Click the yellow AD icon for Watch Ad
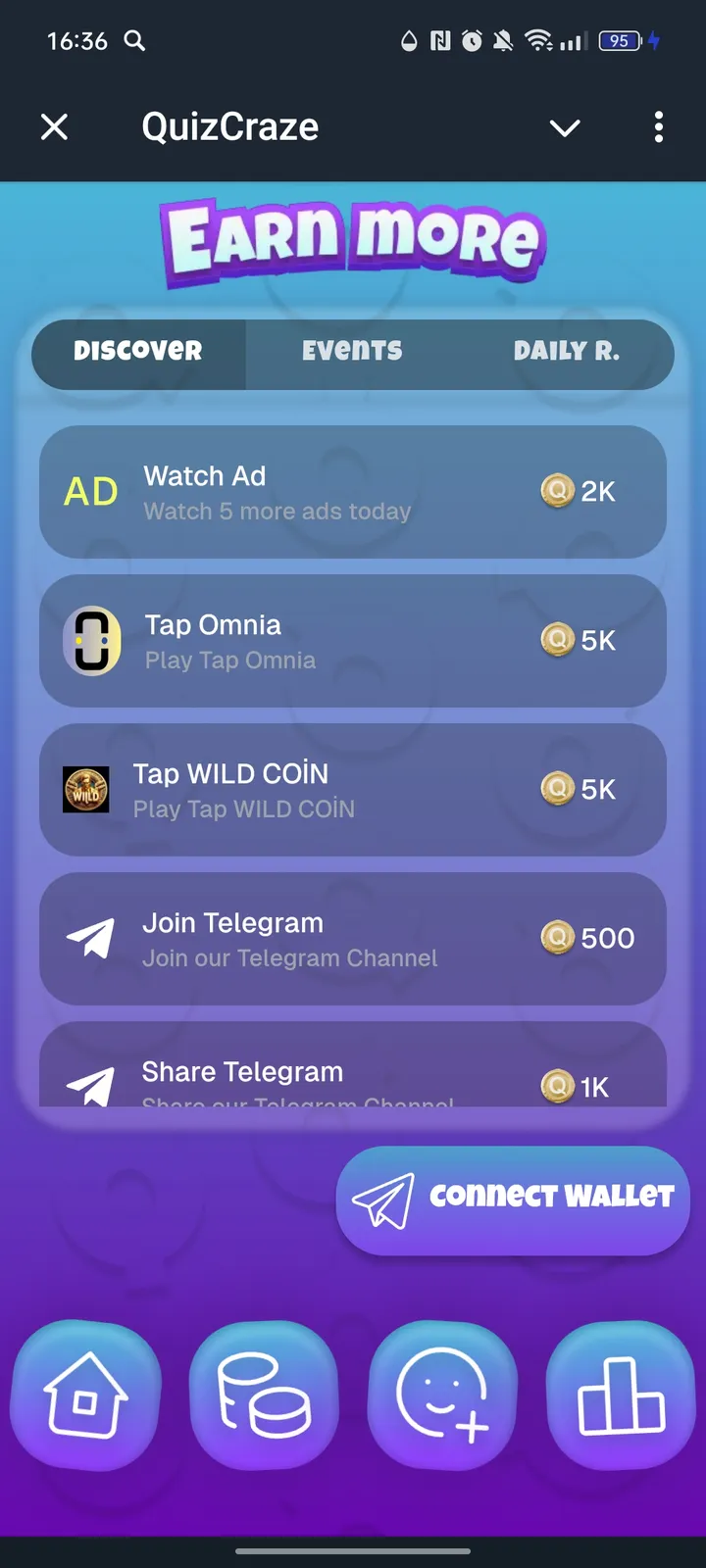 (90, 491)
